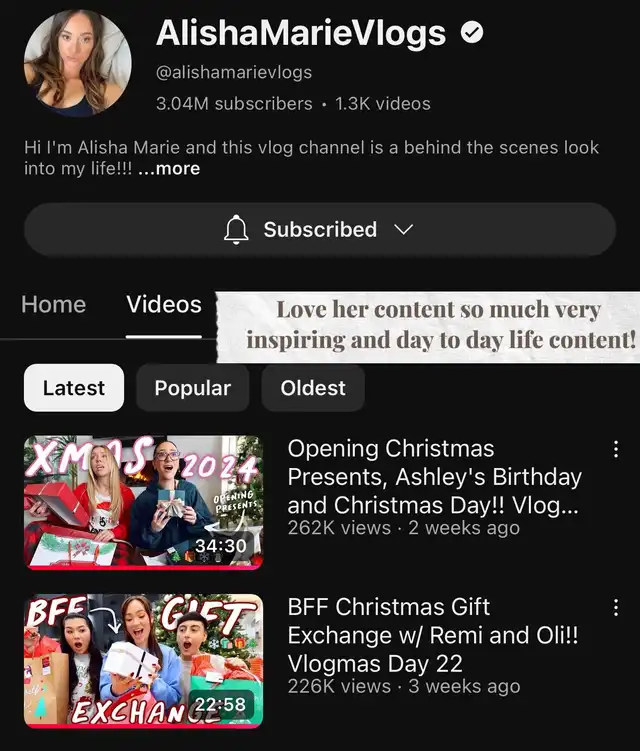Switch to the Home tab
Viewport: 640px width, 751px height.
[x=53, y=305]
